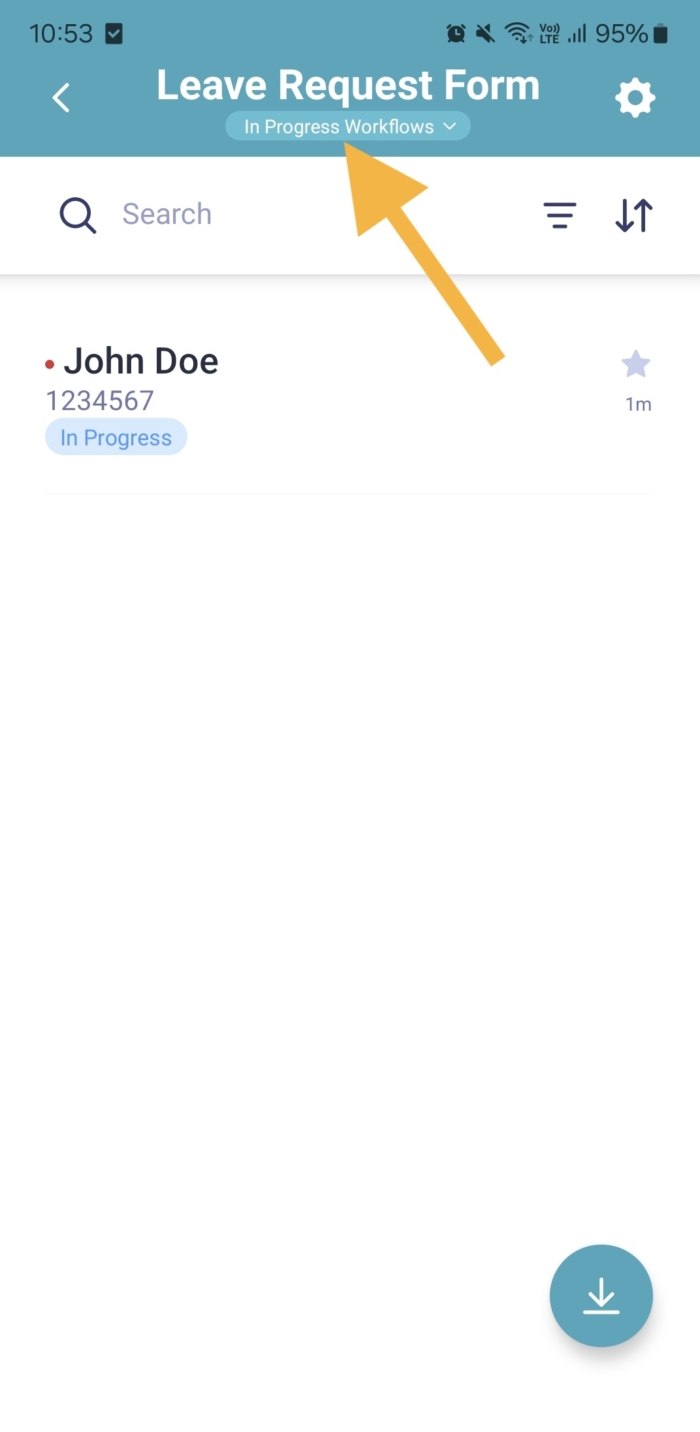
Task: Go back using the header arrow
Action: [61, 97]
